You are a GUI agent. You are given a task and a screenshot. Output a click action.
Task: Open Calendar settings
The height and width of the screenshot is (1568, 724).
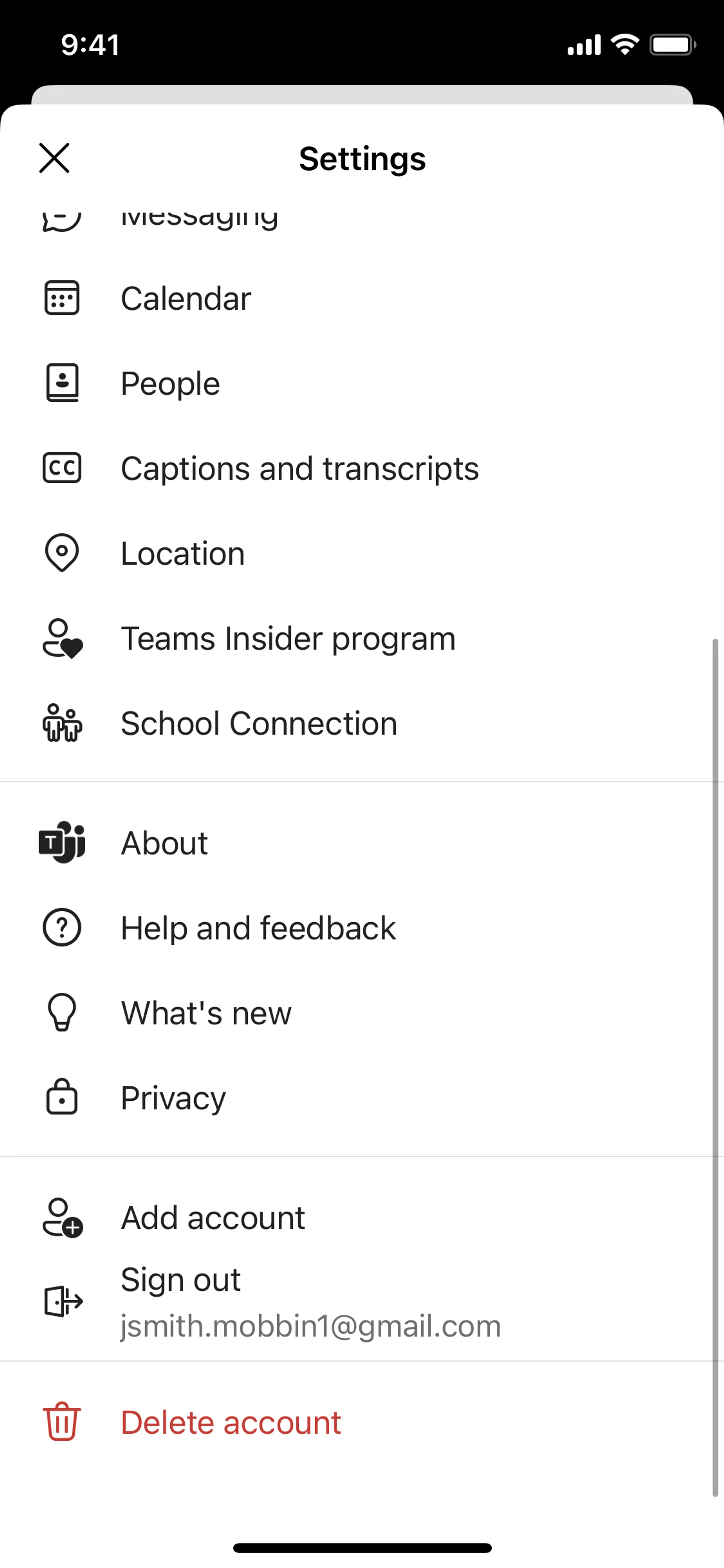pyautogui.click(x=186, y=298)
